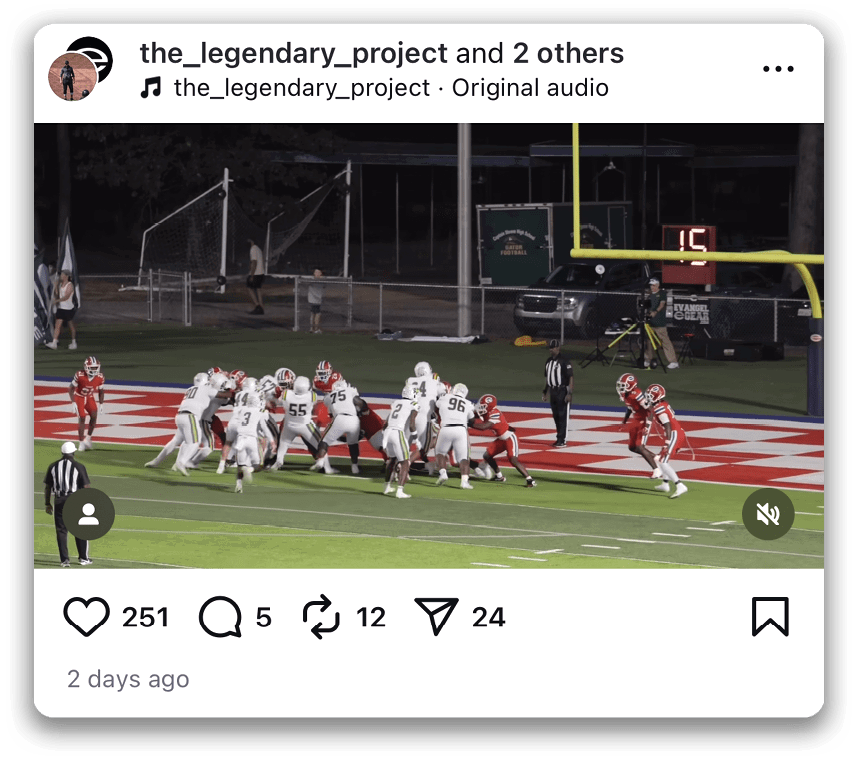
Task: Show people tagged in the video
Action: [x=89, y=514]
